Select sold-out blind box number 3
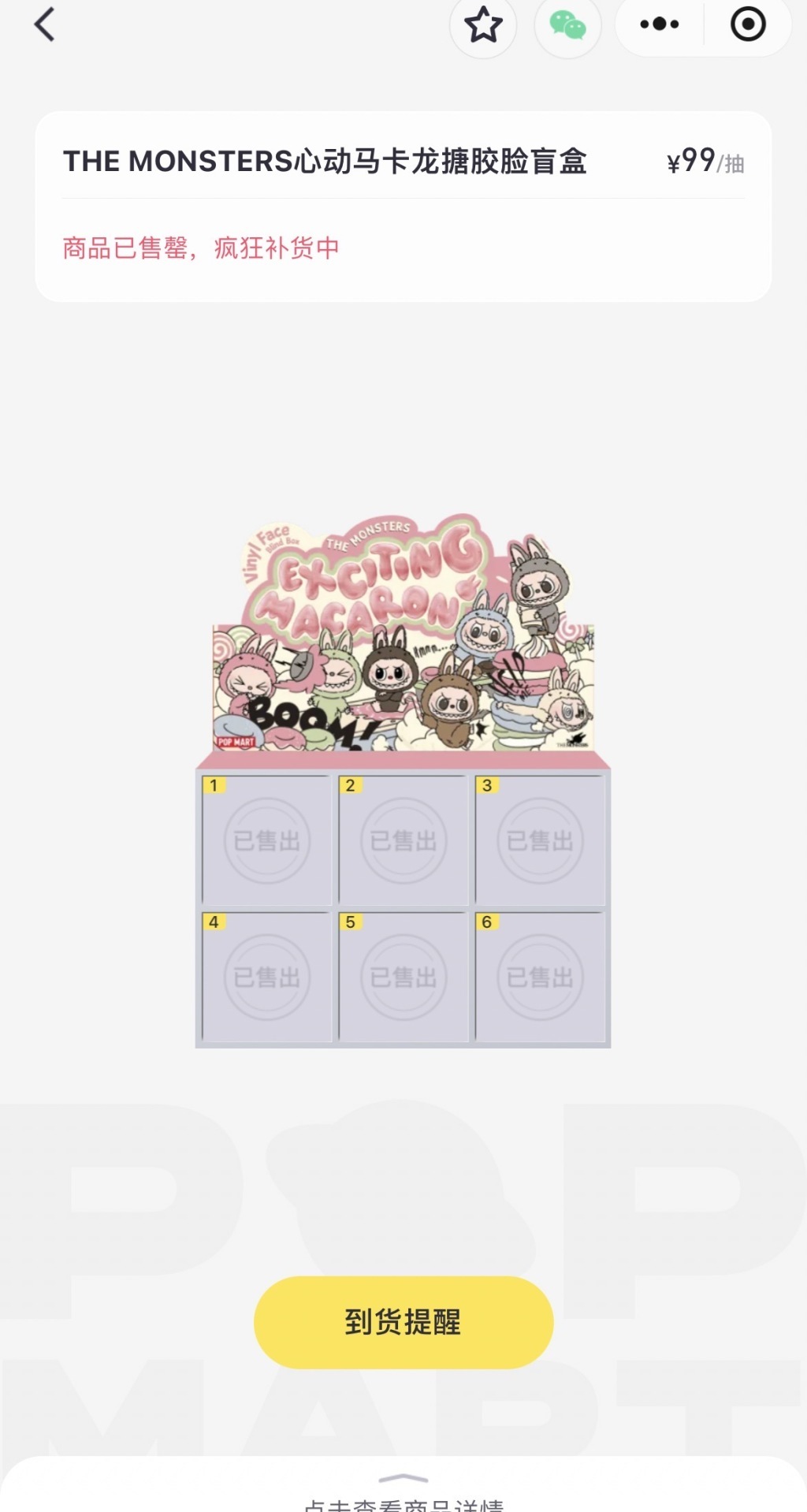This screenshot has height=1512, width=807. click(540, 840)
